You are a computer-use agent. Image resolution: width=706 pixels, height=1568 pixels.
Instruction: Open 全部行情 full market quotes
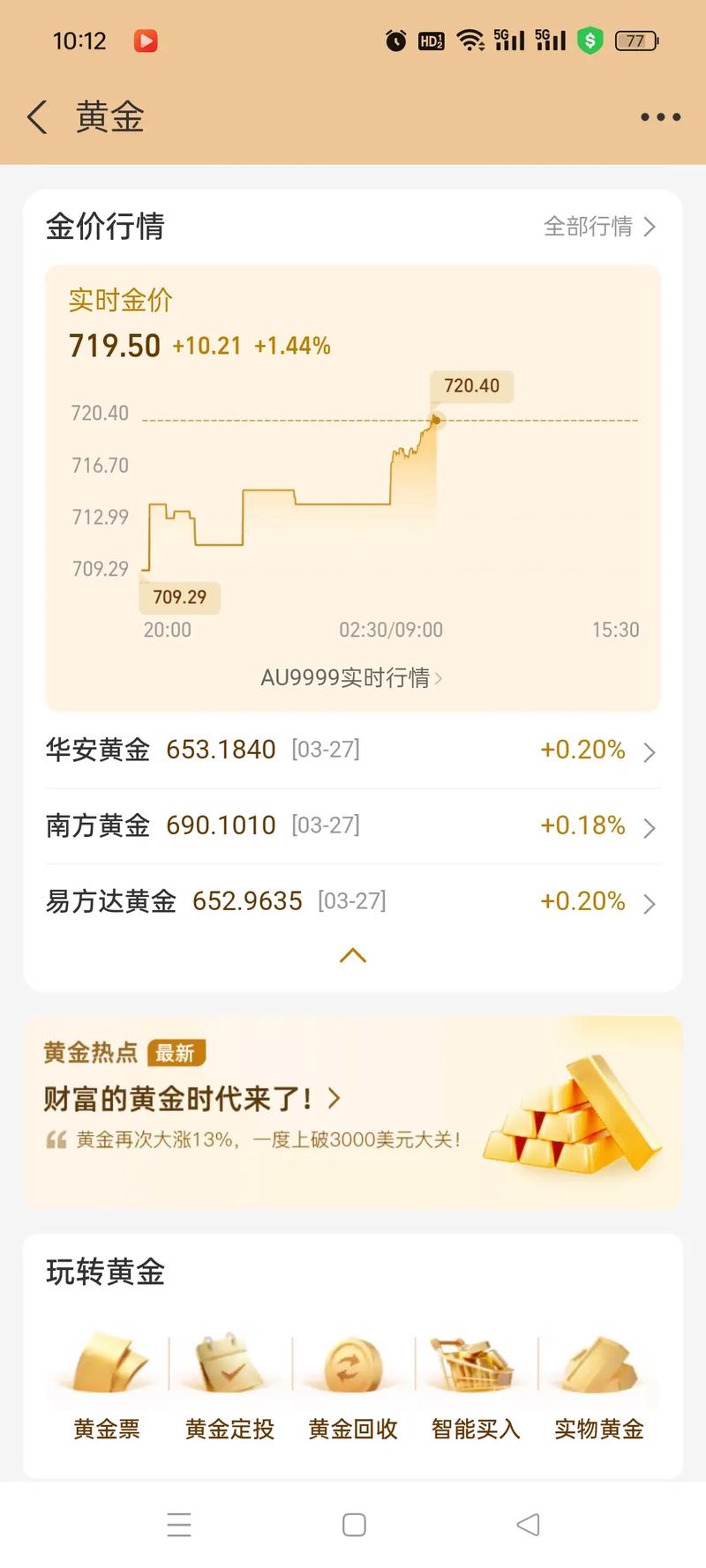pos(598,227)
